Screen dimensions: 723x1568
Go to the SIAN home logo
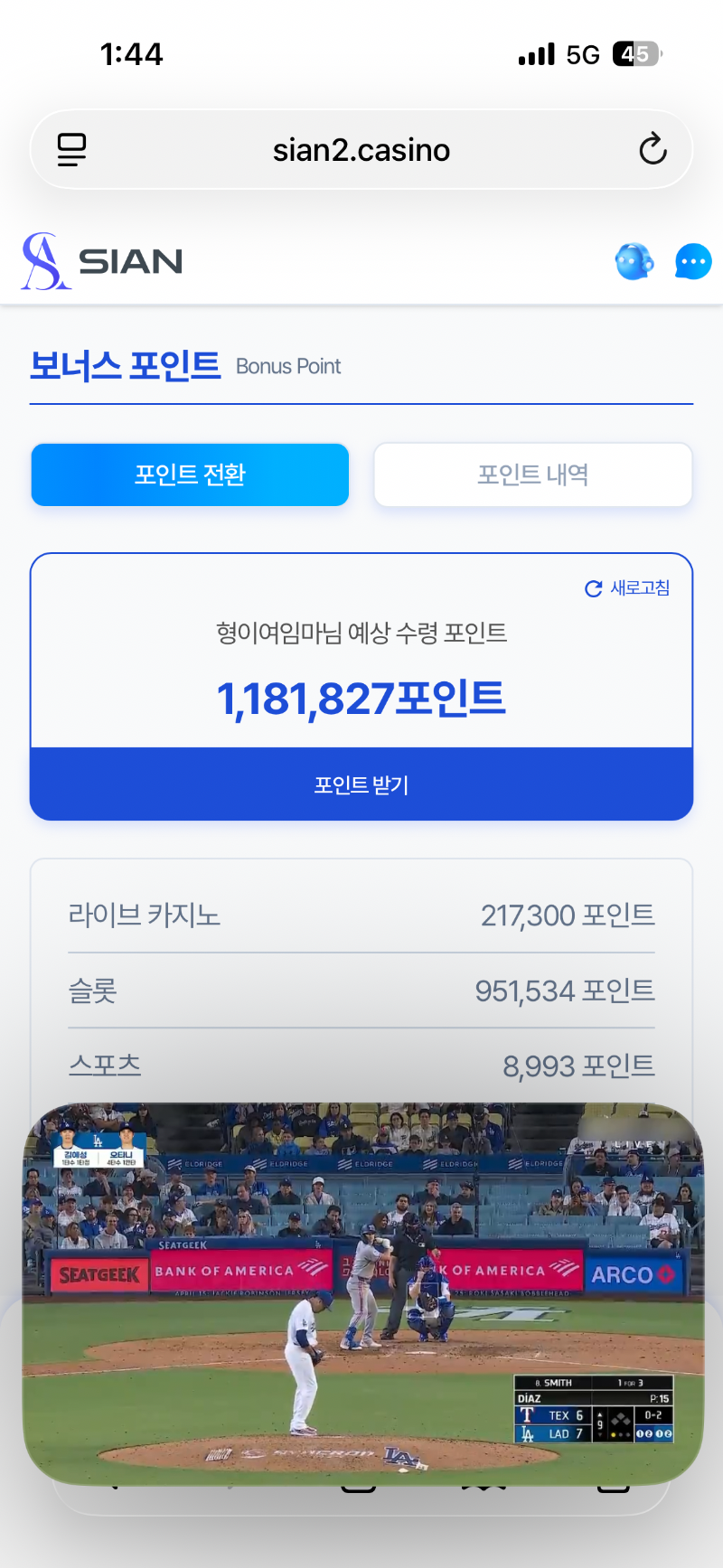pyautogui.click(x=102, y=261)
